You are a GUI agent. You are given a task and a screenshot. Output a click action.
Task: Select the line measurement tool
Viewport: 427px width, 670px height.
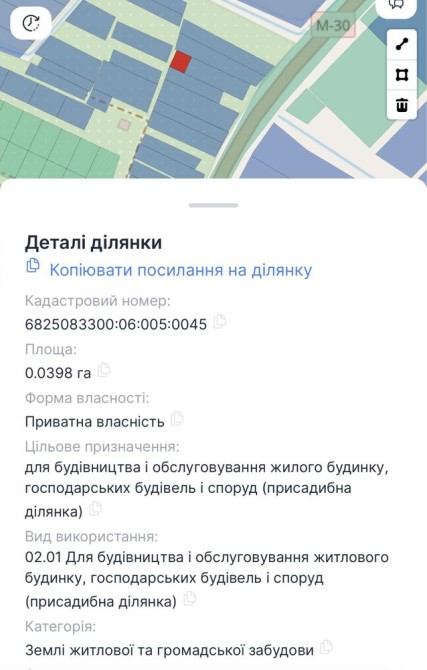402,44
